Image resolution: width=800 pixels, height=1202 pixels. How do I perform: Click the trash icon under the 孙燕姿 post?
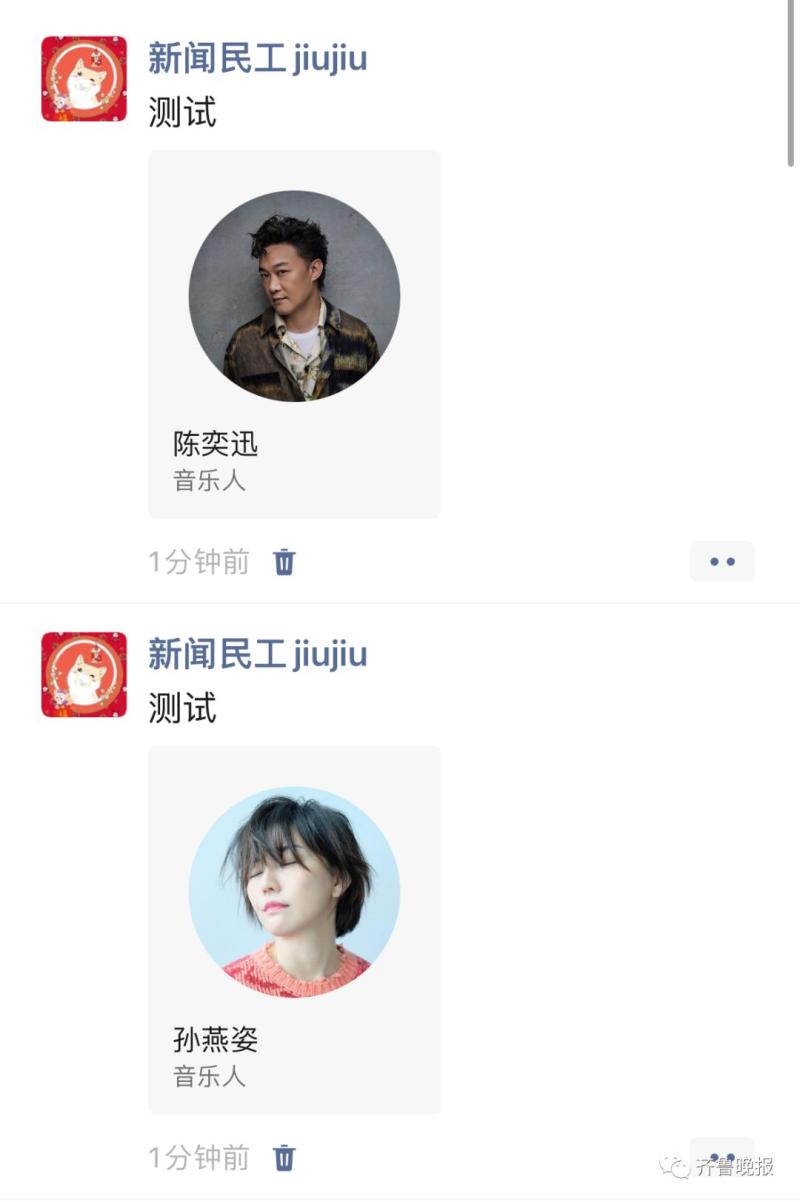tap(284, 1158)
